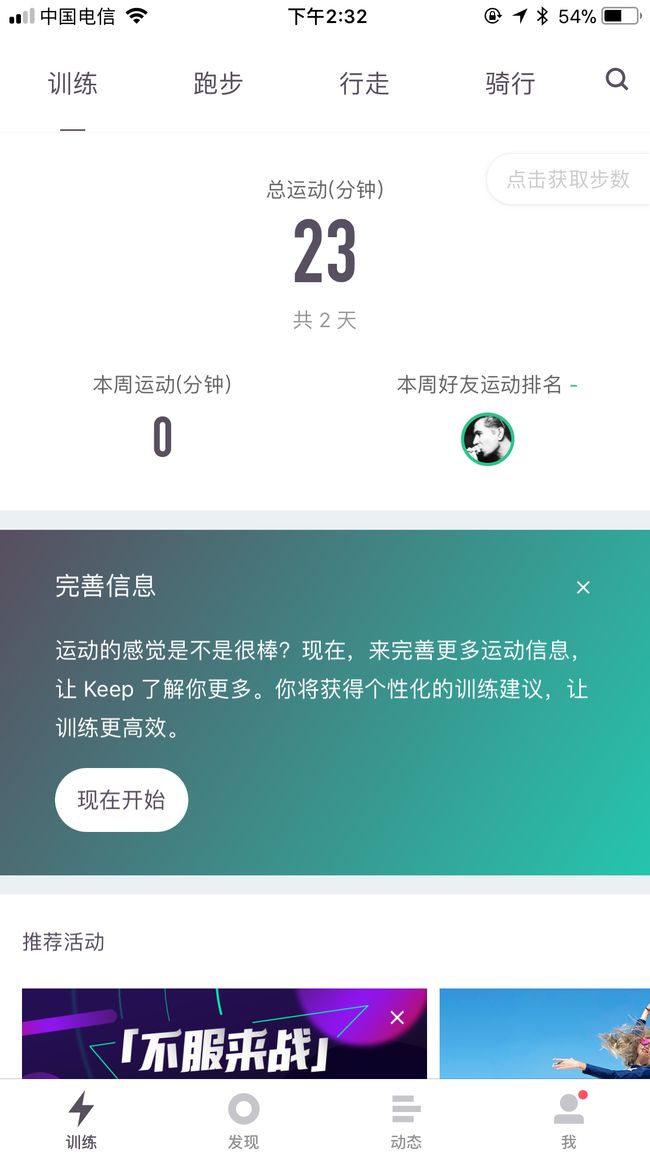Close the 不服来战 activity card
650x1156 pixels.
click(397, 1017)
